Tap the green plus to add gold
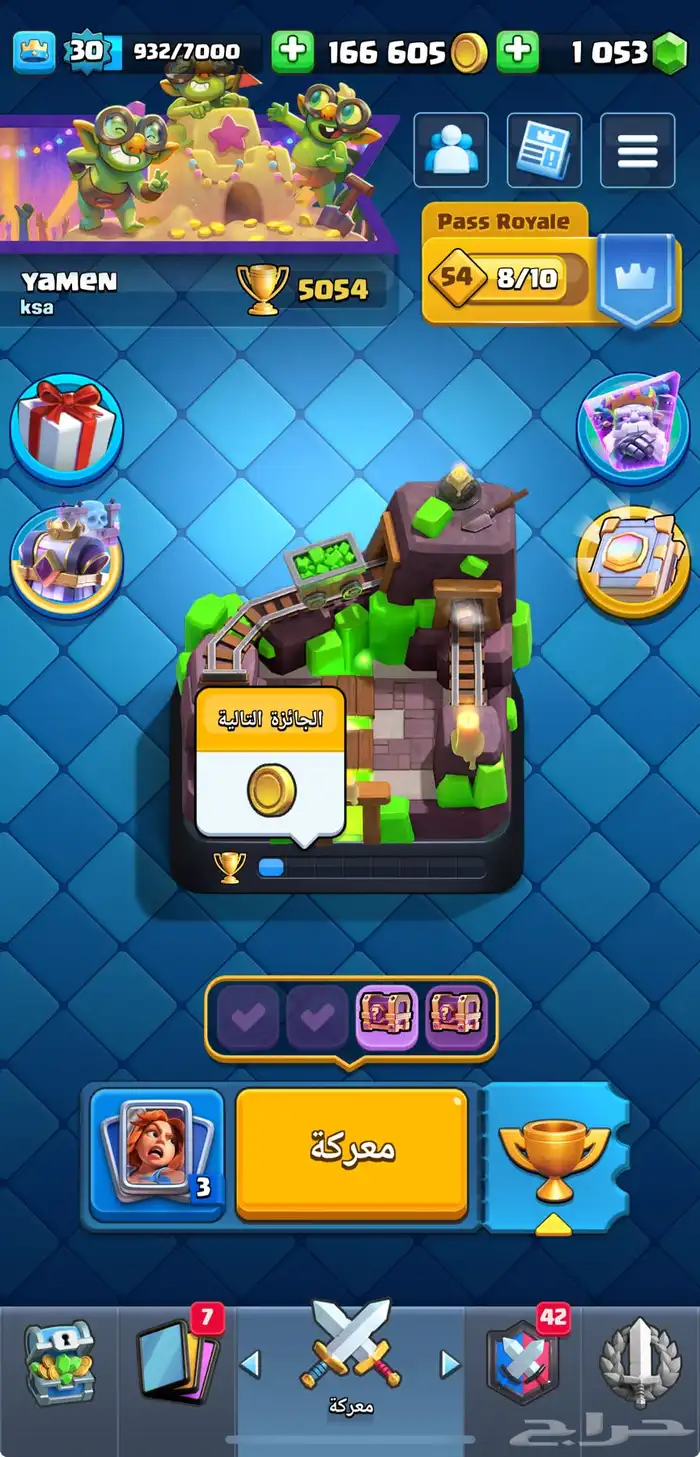This screenshot has width=700, height=1457. pos(292,52)
